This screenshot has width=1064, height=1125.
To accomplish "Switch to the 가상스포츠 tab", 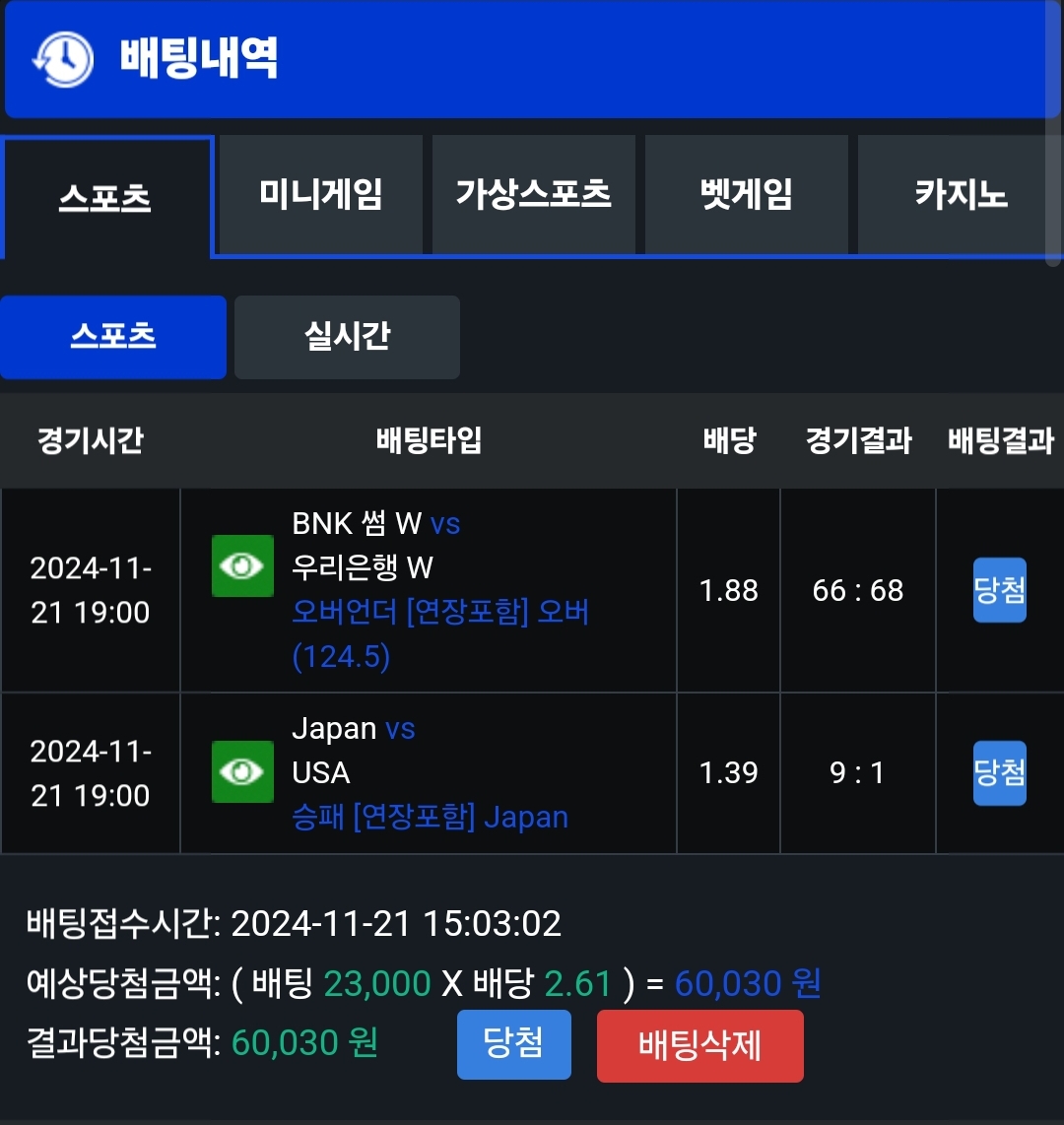I will point(533,195).
